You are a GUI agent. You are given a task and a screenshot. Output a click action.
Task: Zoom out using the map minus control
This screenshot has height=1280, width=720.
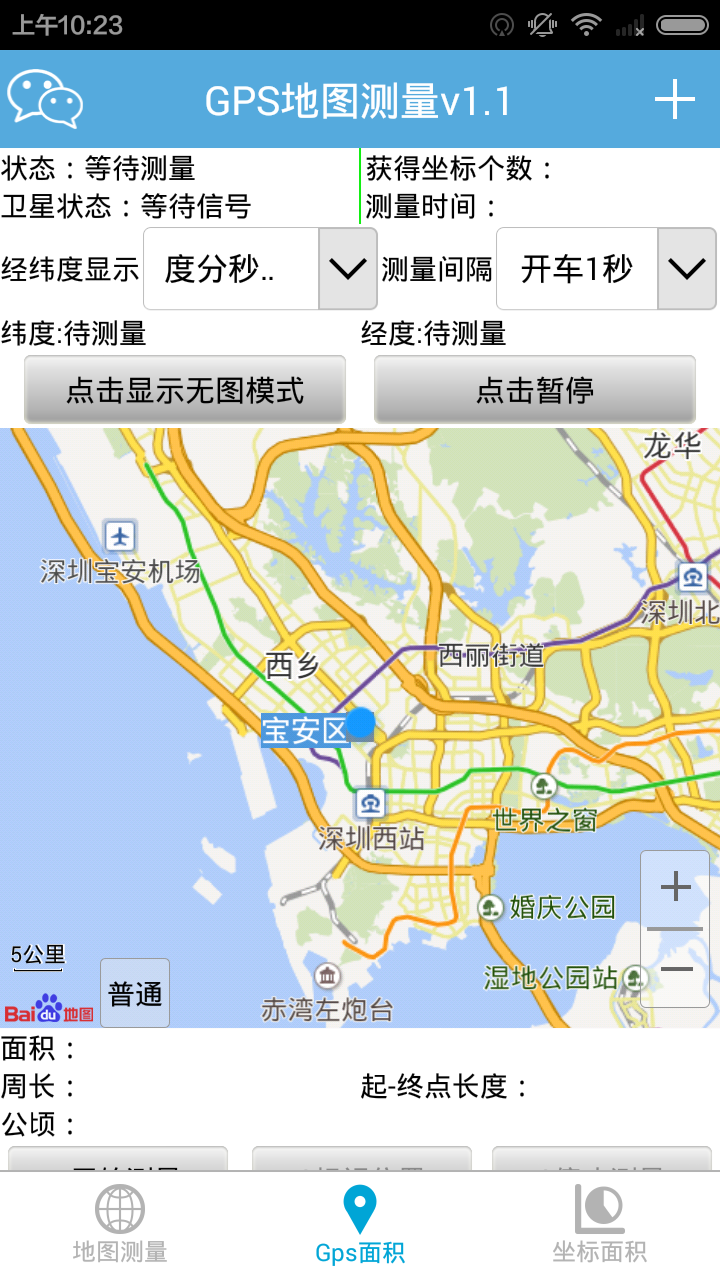coord(675,968)
